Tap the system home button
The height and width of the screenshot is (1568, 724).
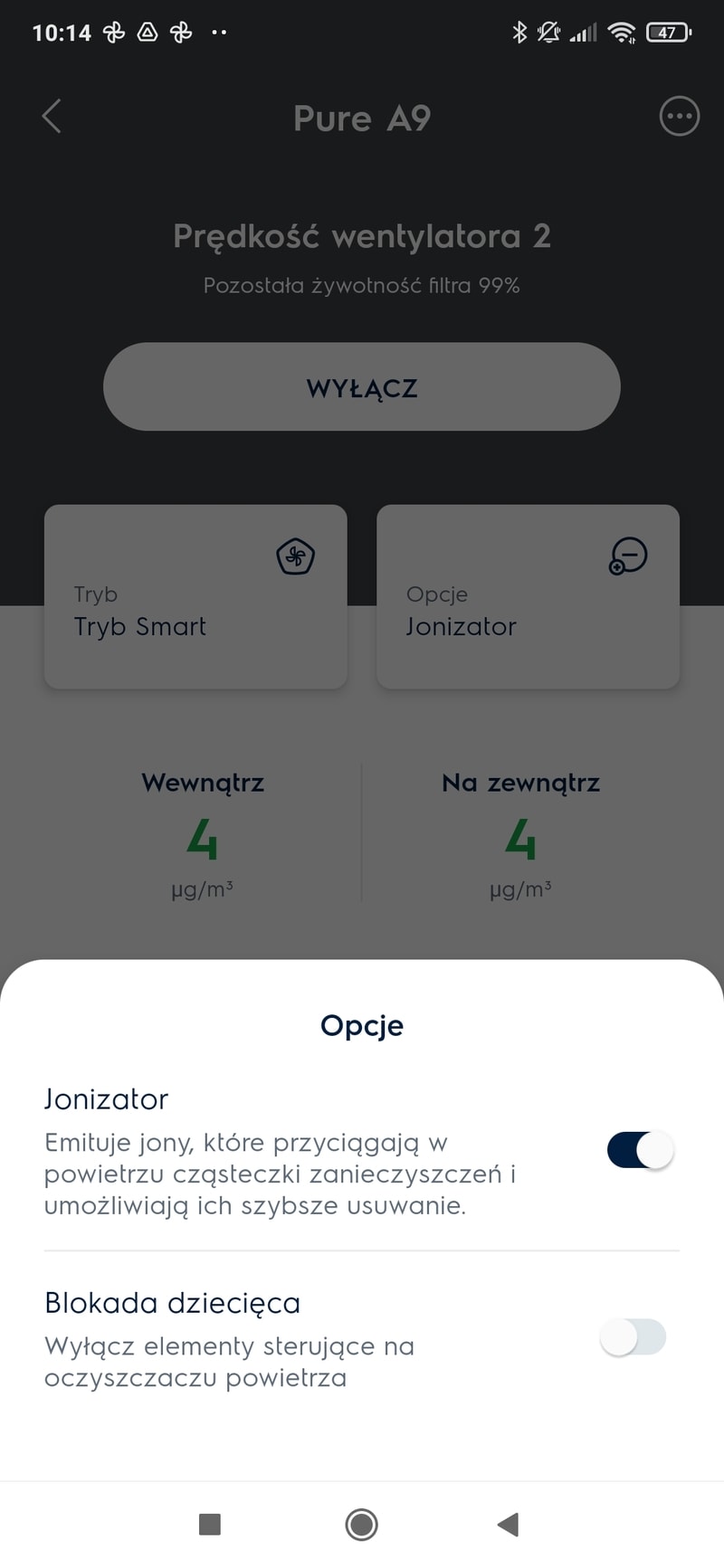[362, 1525]
